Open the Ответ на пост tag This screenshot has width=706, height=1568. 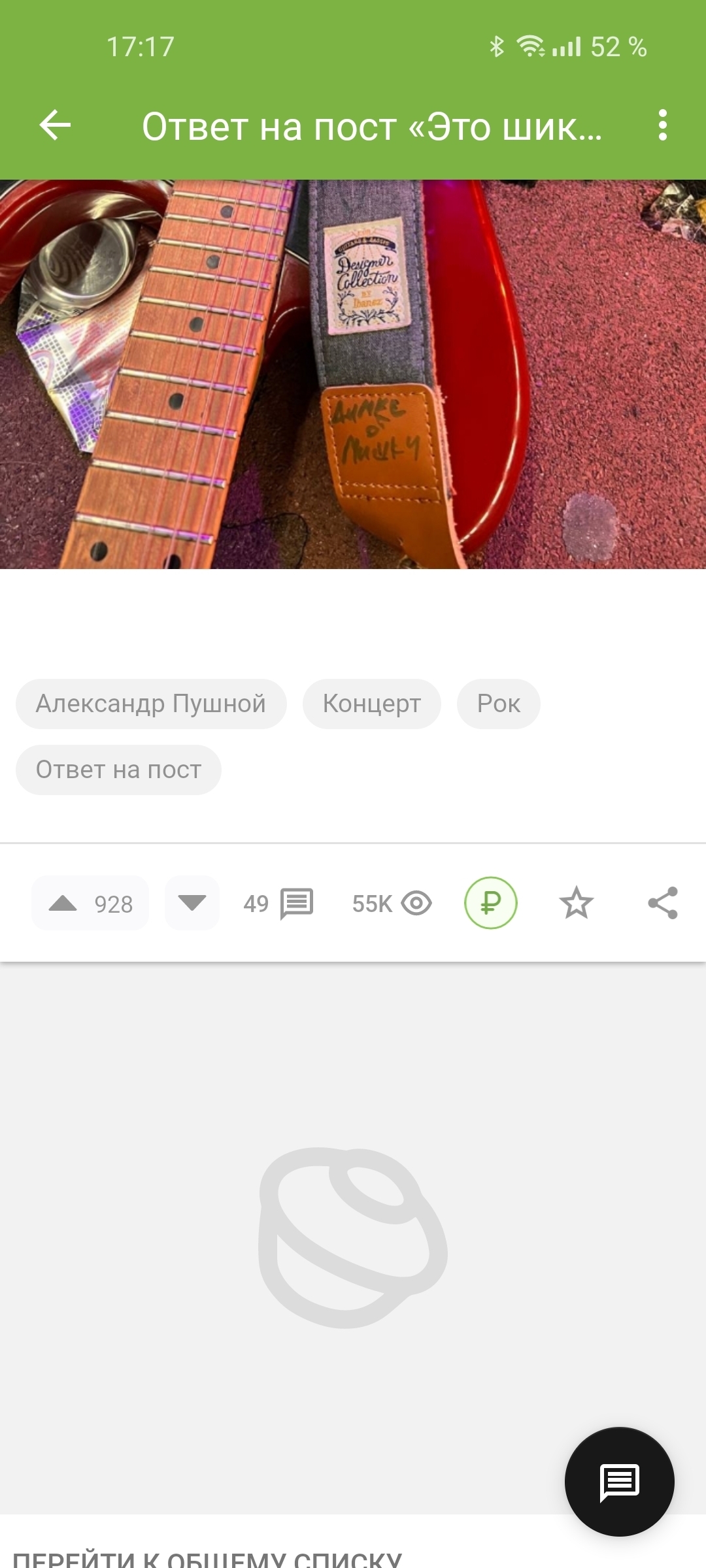(118, 770)
